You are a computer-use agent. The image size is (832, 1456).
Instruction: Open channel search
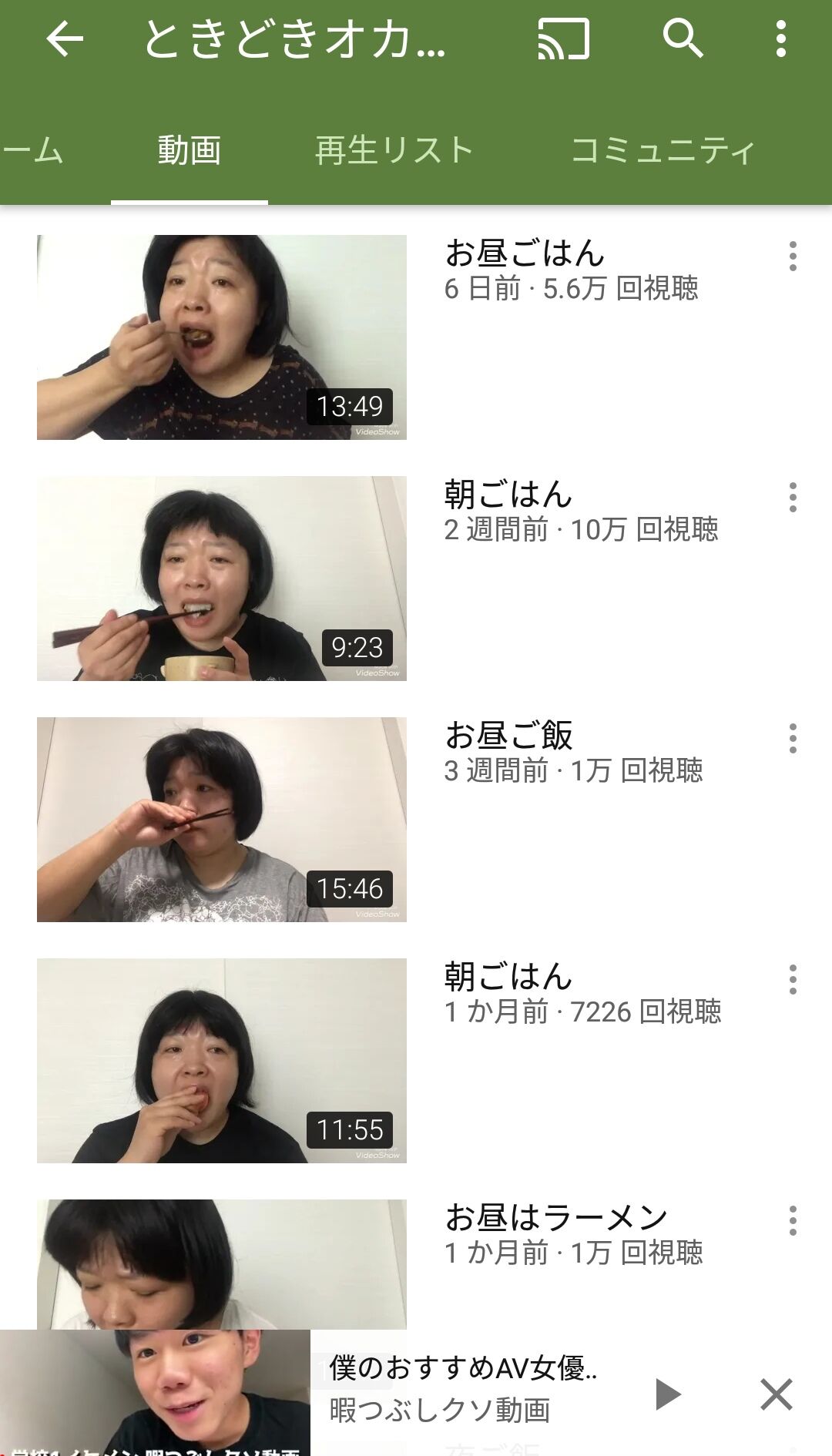683,39
